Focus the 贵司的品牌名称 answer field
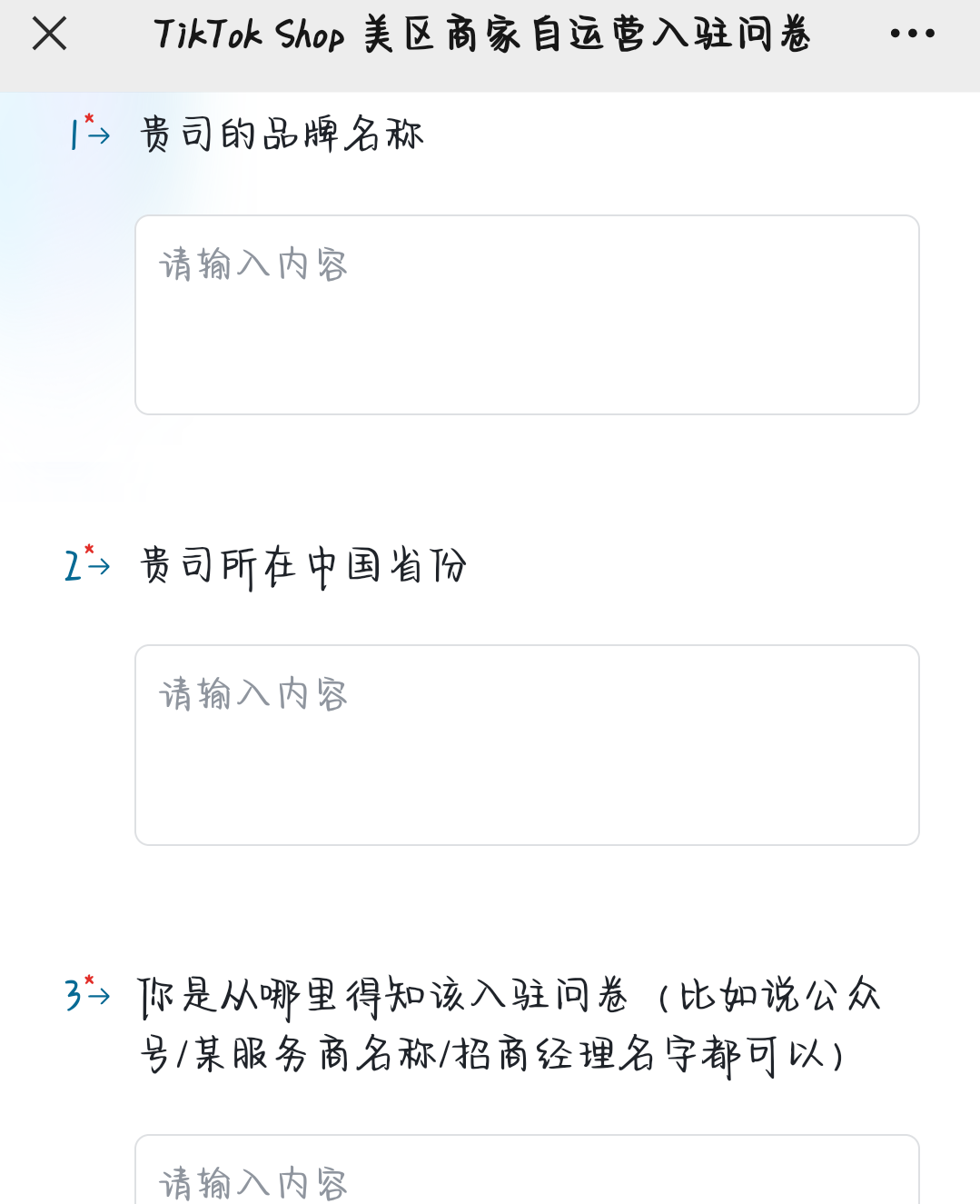 coord(527,314)
